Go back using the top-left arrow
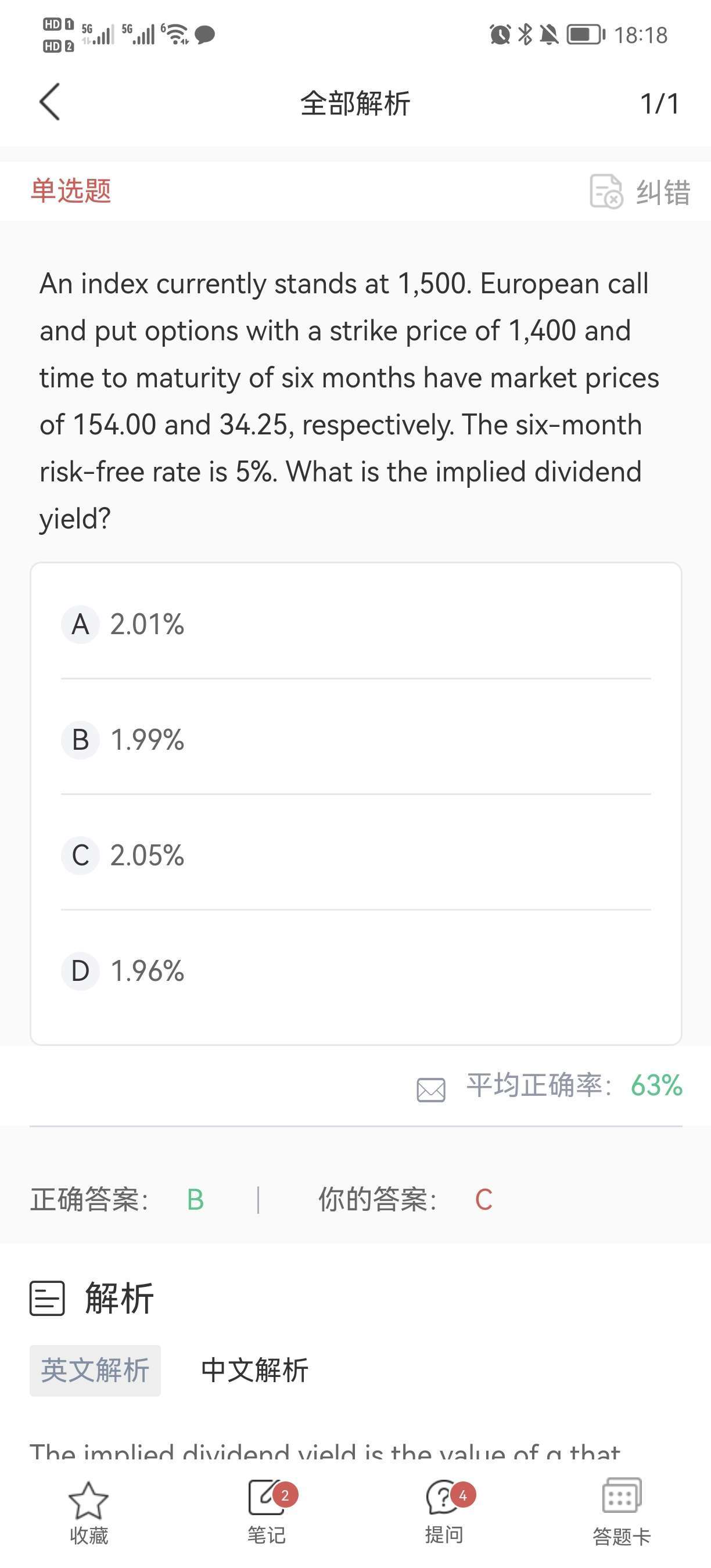The height and width of the screenshot is (1568, 711). (x=50, y=102)
